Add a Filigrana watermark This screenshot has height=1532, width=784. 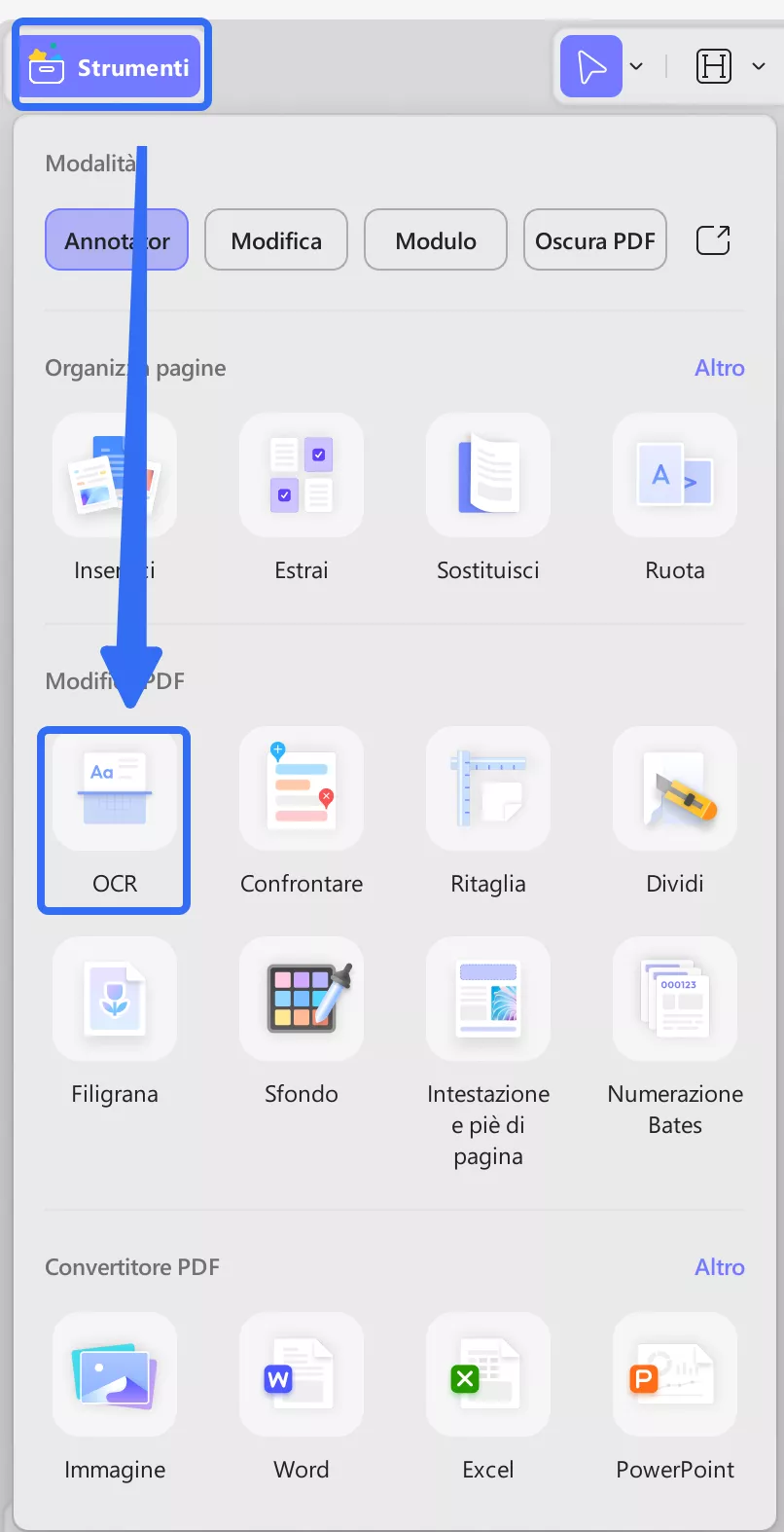tap(115, 1000)
